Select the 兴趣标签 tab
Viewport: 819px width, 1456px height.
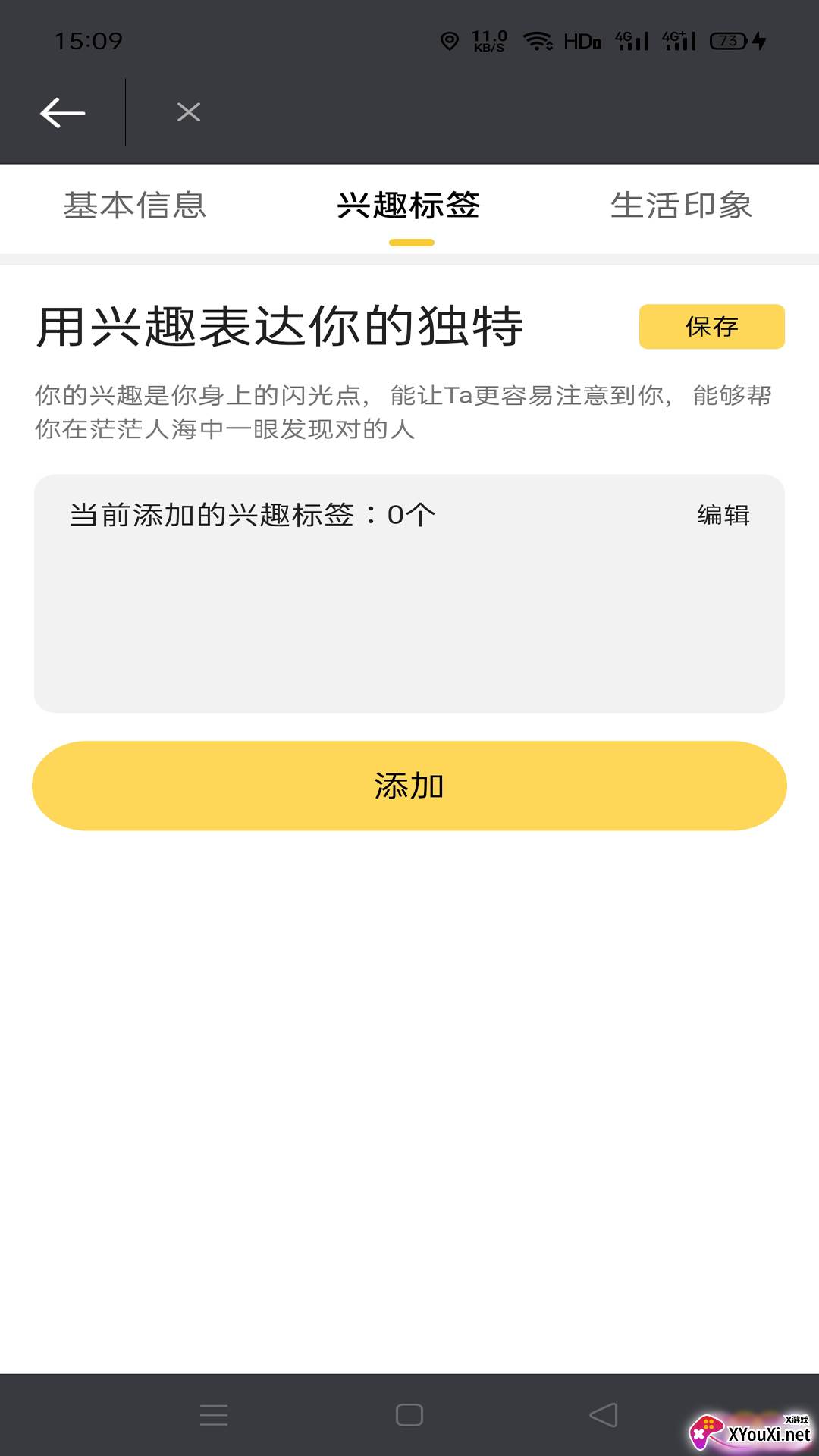(409, 206)
